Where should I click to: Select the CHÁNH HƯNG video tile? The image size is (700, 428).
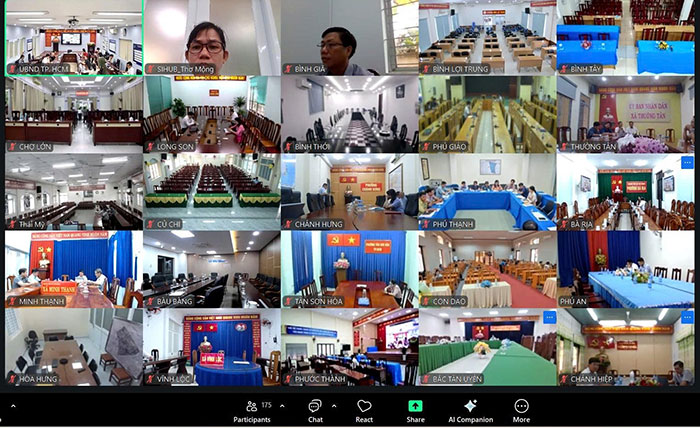coord(349,191)
